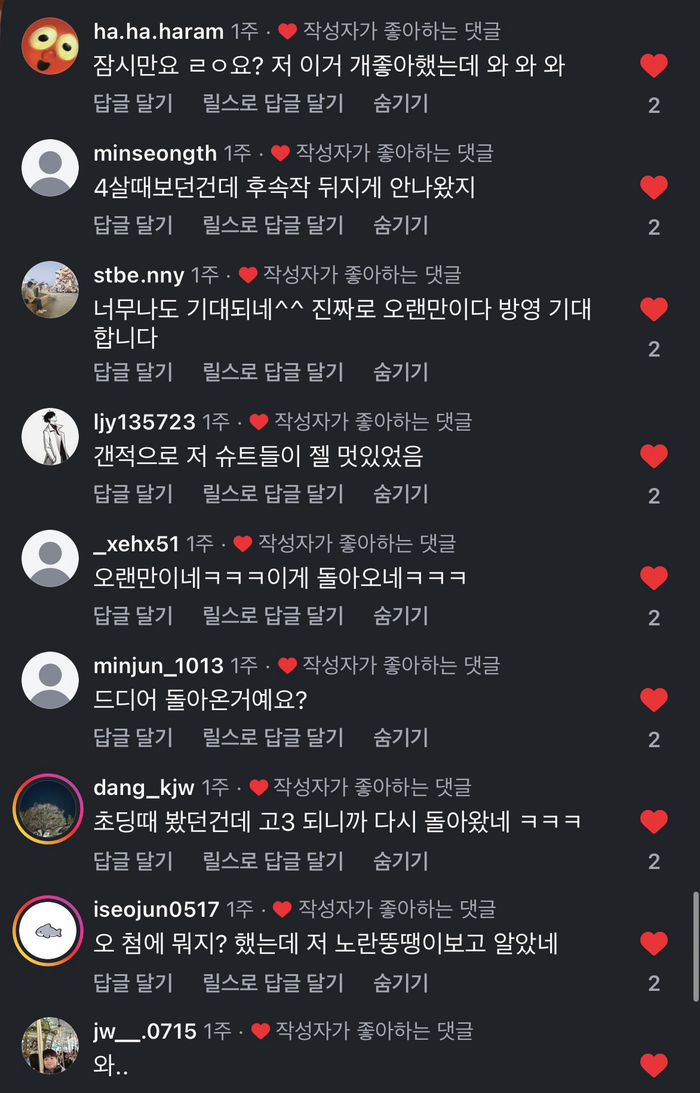Reply to dang_kjw's comment

tap(133, 860)
